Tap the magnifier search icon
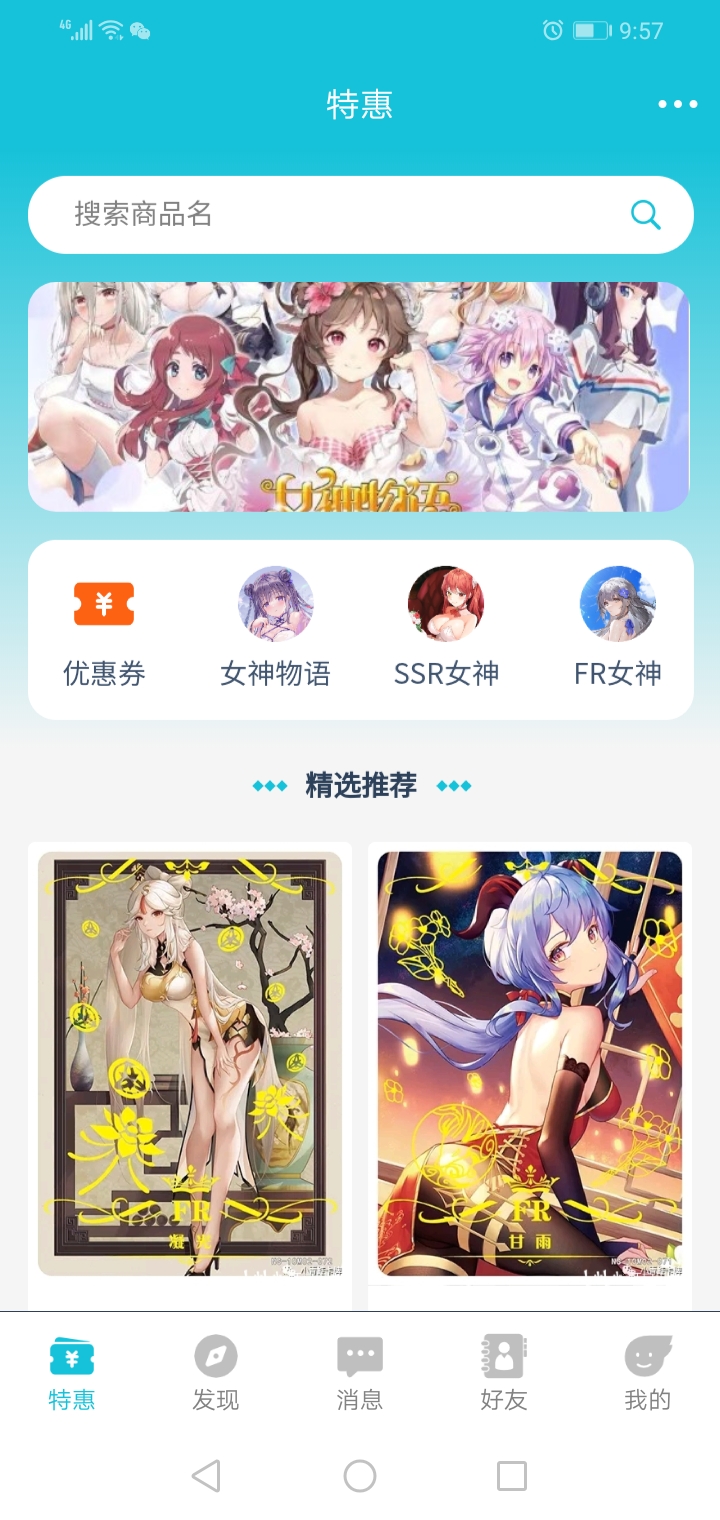 click(x=645, y=214)
